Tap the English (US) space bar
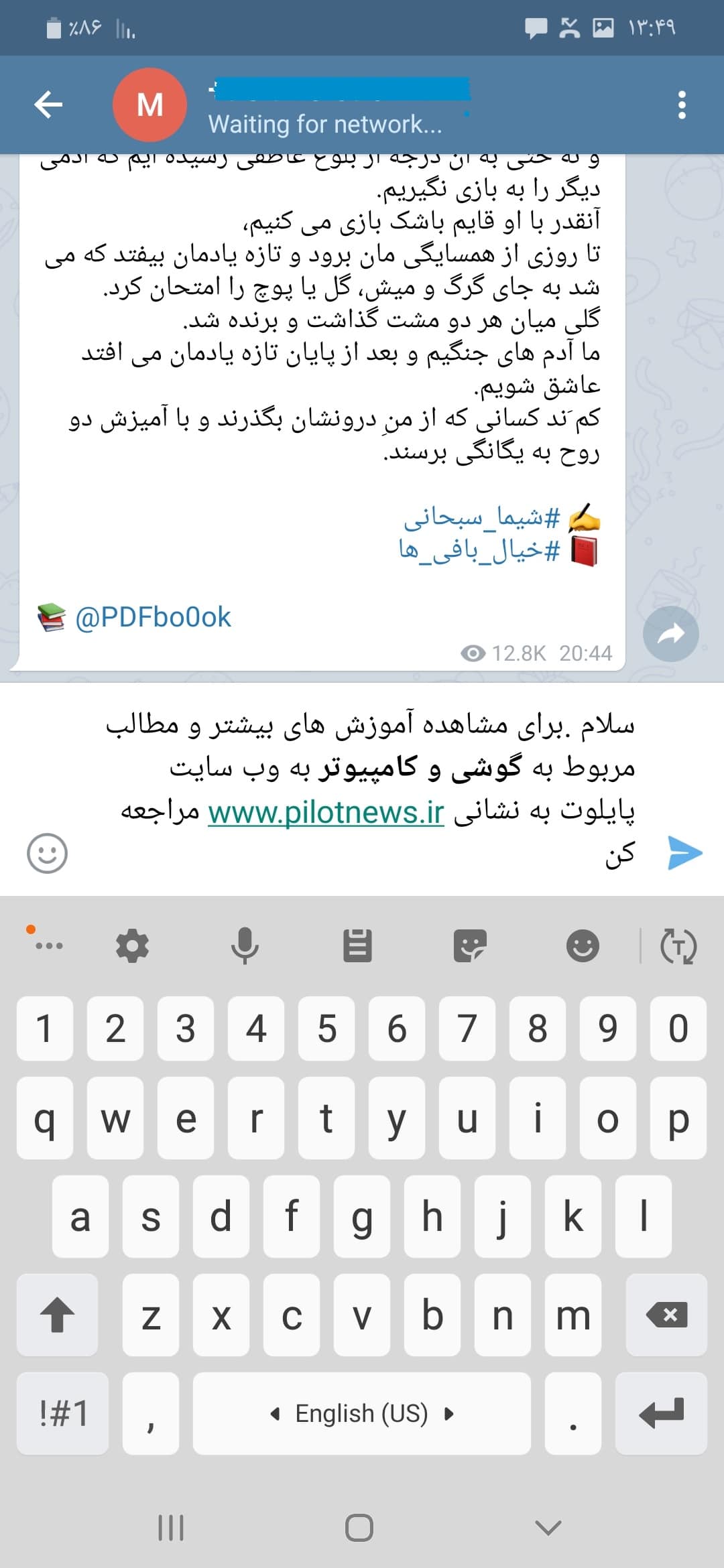This screenshot has height=1568, width=724. click(x=362, y=1413)
